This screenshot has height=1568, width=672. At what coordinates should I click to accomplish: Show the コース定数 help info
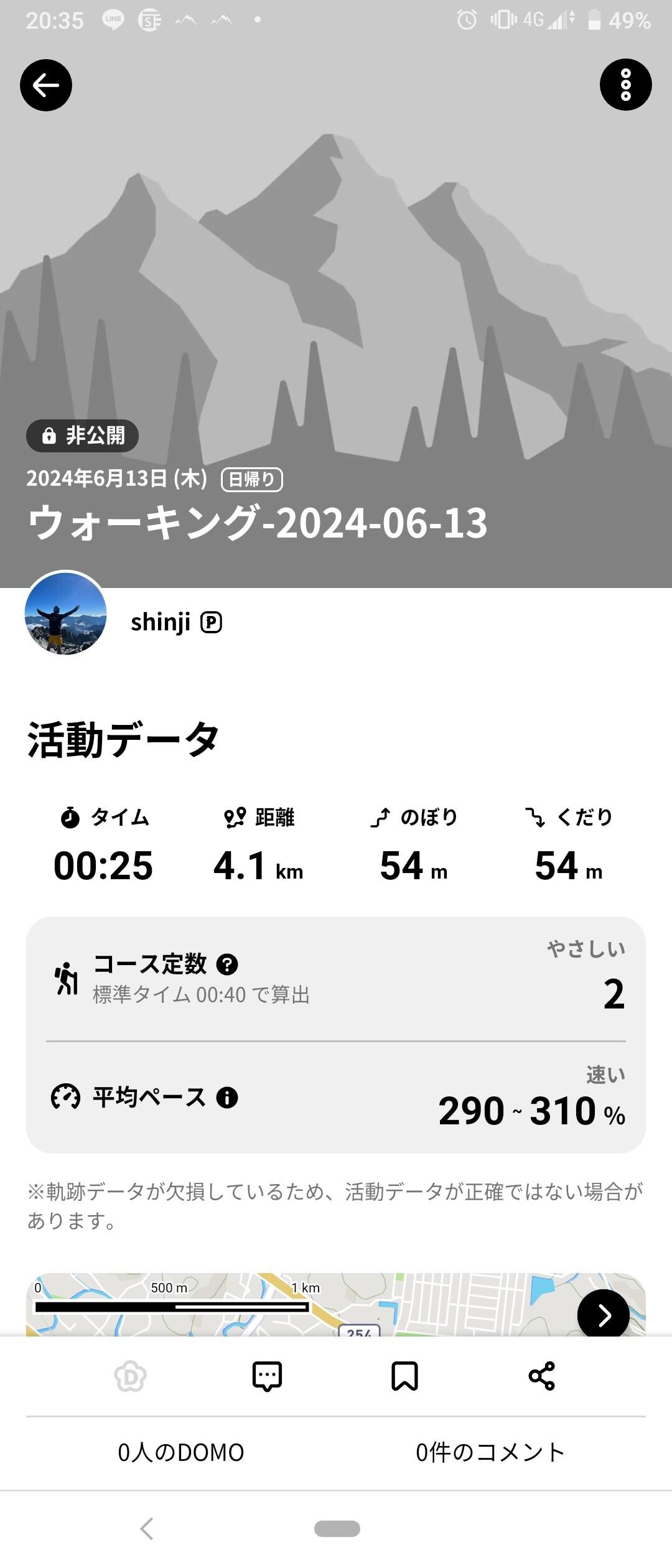click(227, 964)
